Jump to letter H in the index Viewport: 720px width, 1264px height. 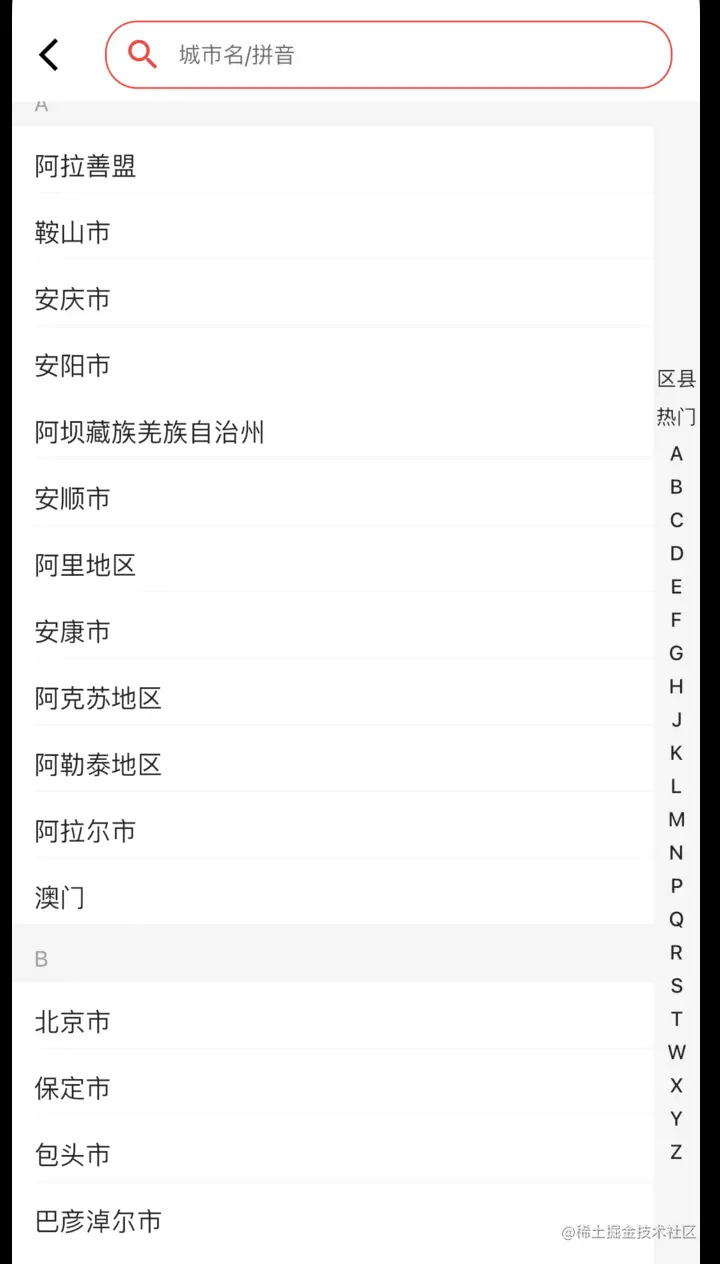coord(676,686)
